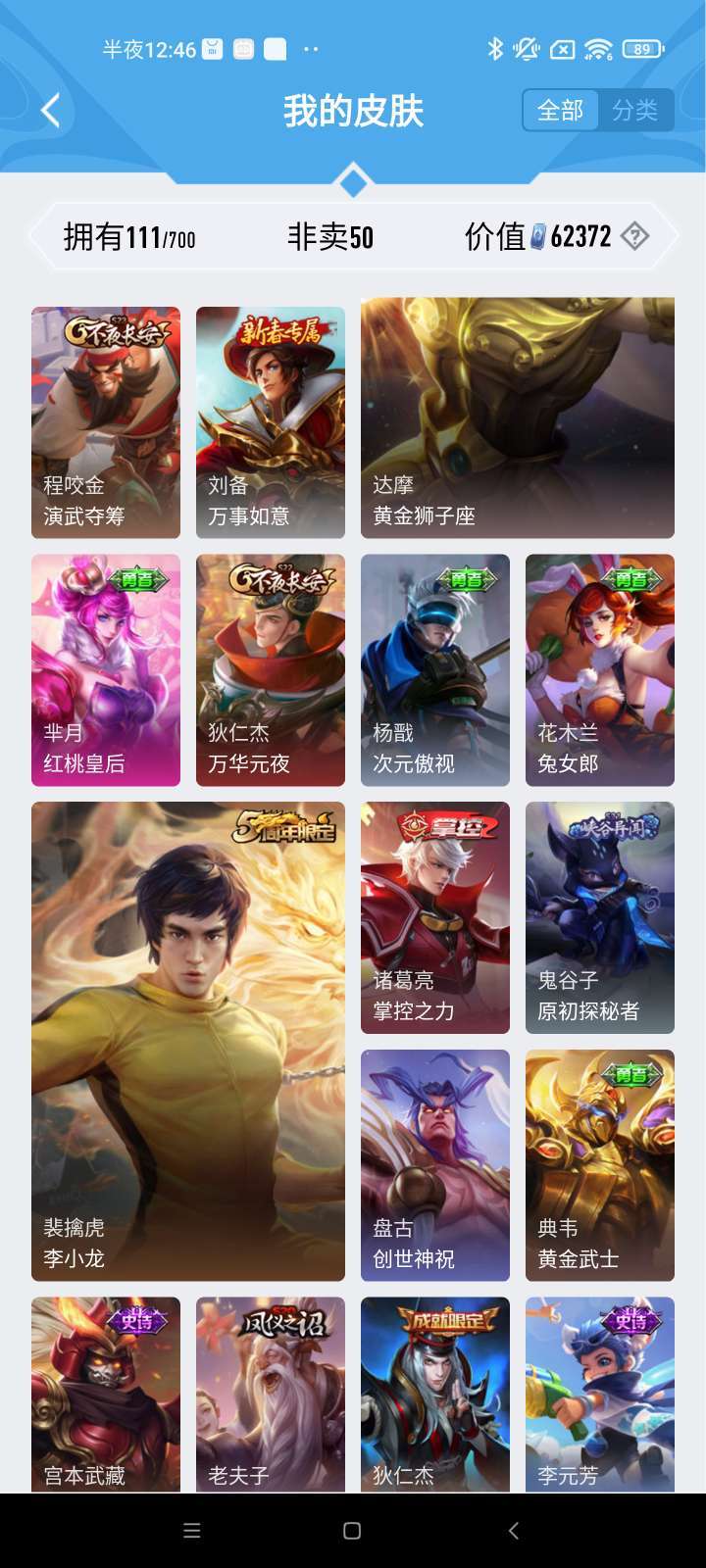This screenshot has width=706, height=1568.
Task: Select 芈月 红桃皇后 skin card
Action: [x=106, y=670]
